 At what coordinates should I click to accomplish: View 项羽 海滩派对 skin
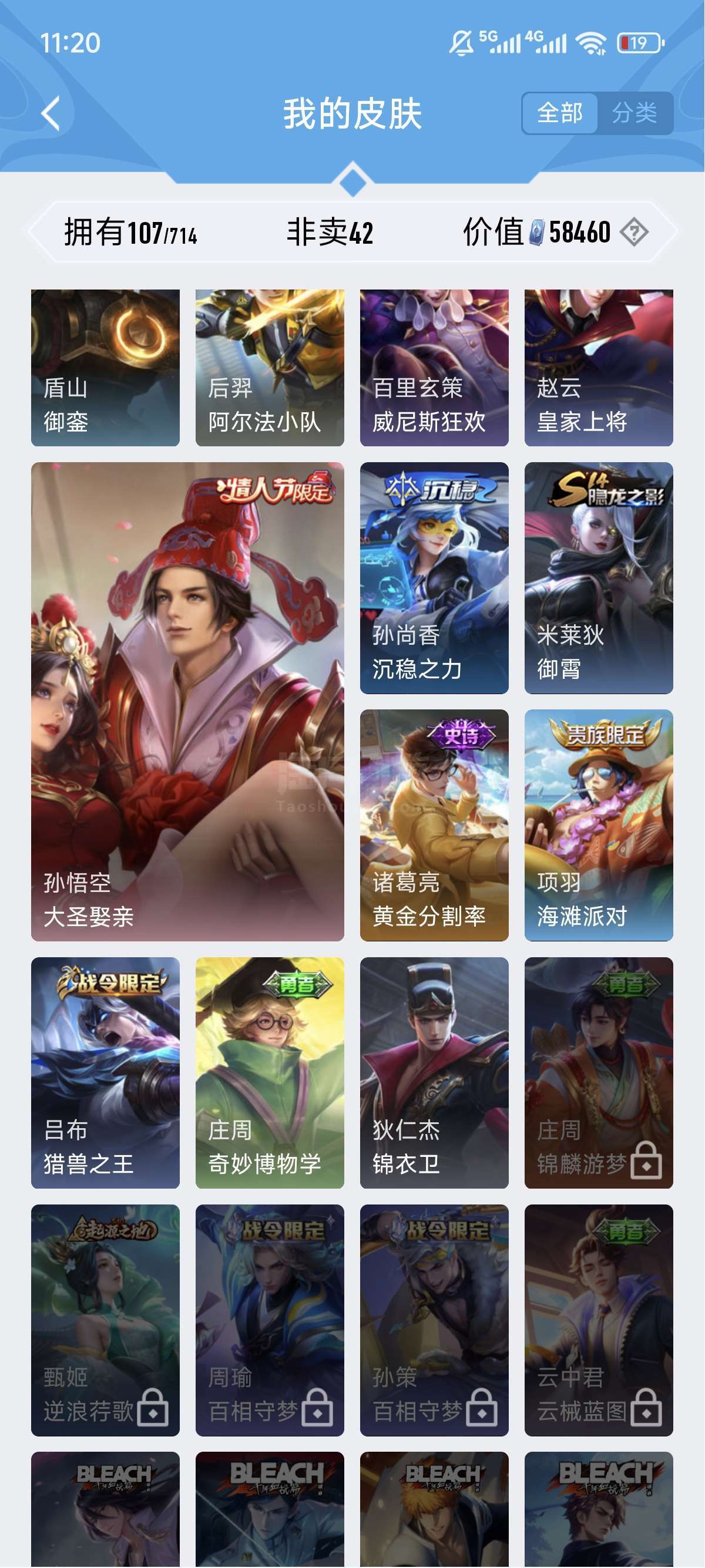pyautogui.click(x=599, y=825)
